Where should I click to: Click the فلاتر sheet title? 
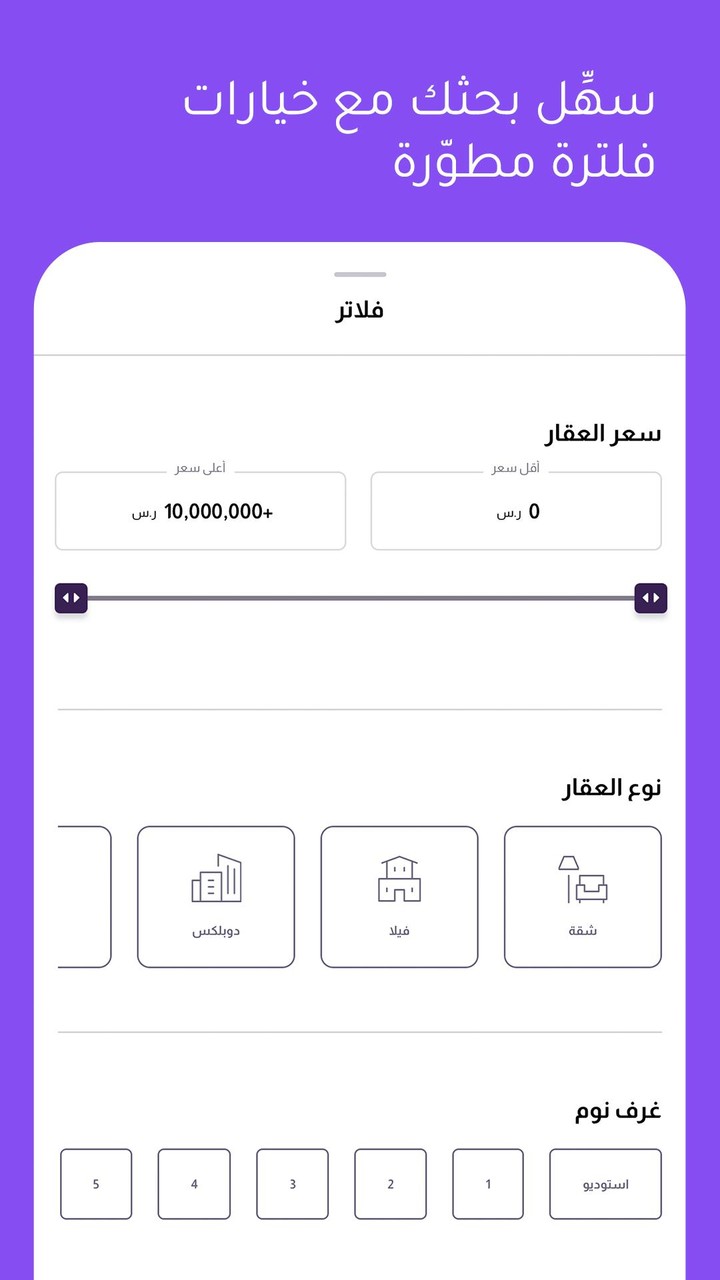click(360, 310)
